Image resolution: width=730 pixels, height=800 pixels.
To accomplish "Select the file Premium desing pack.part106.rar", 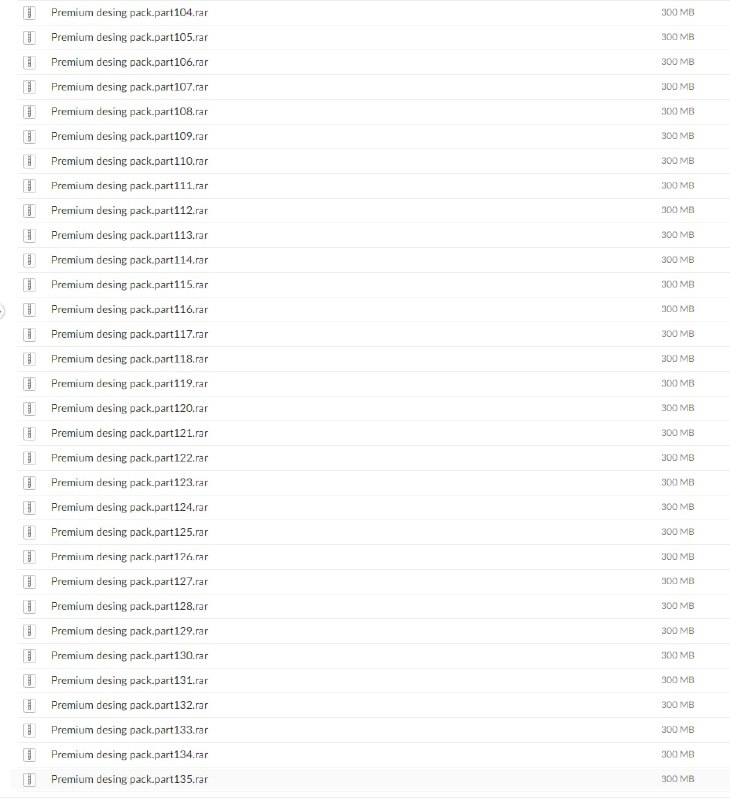I will [x=129, y=62].
